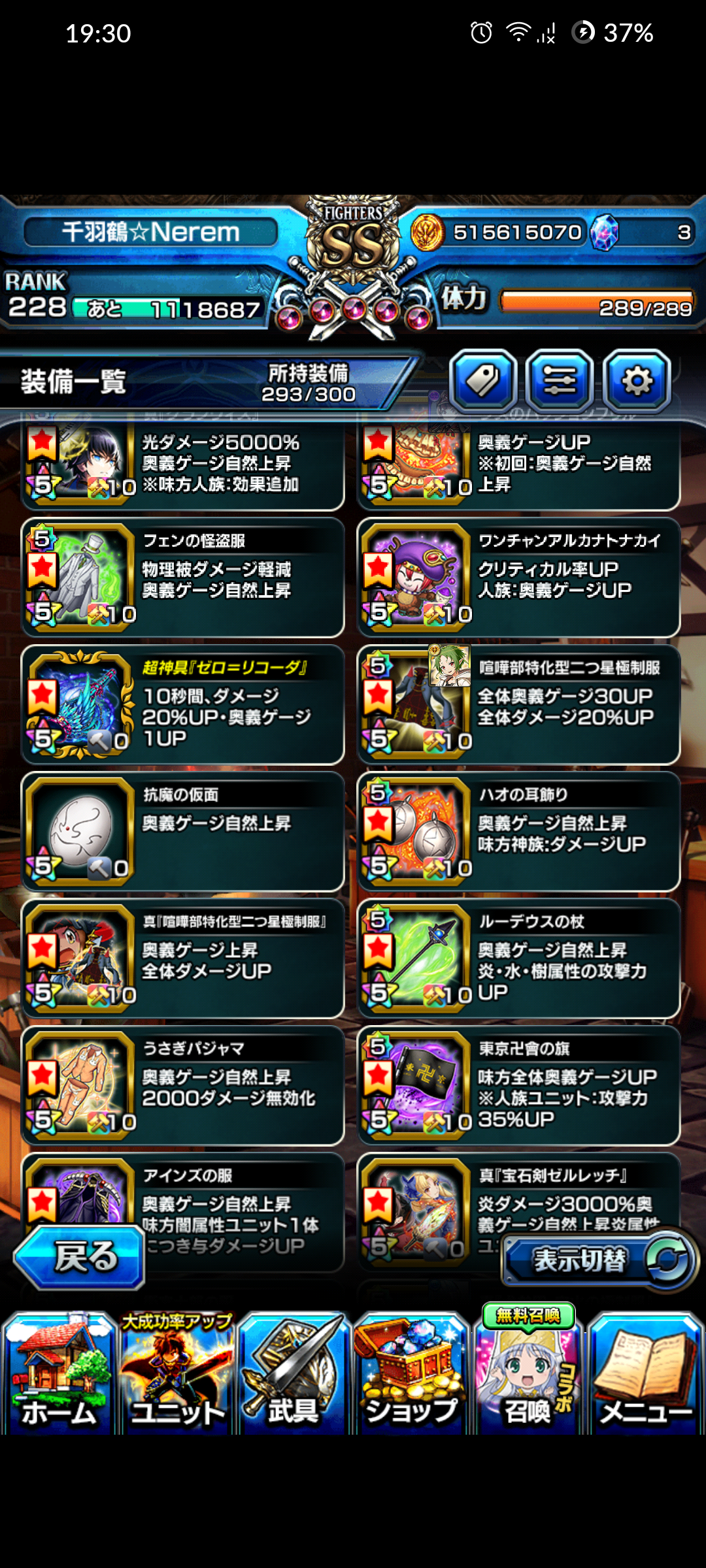Open the メニュー tab
This screenshot has width=706, height=1568.
coord(646,1374)
